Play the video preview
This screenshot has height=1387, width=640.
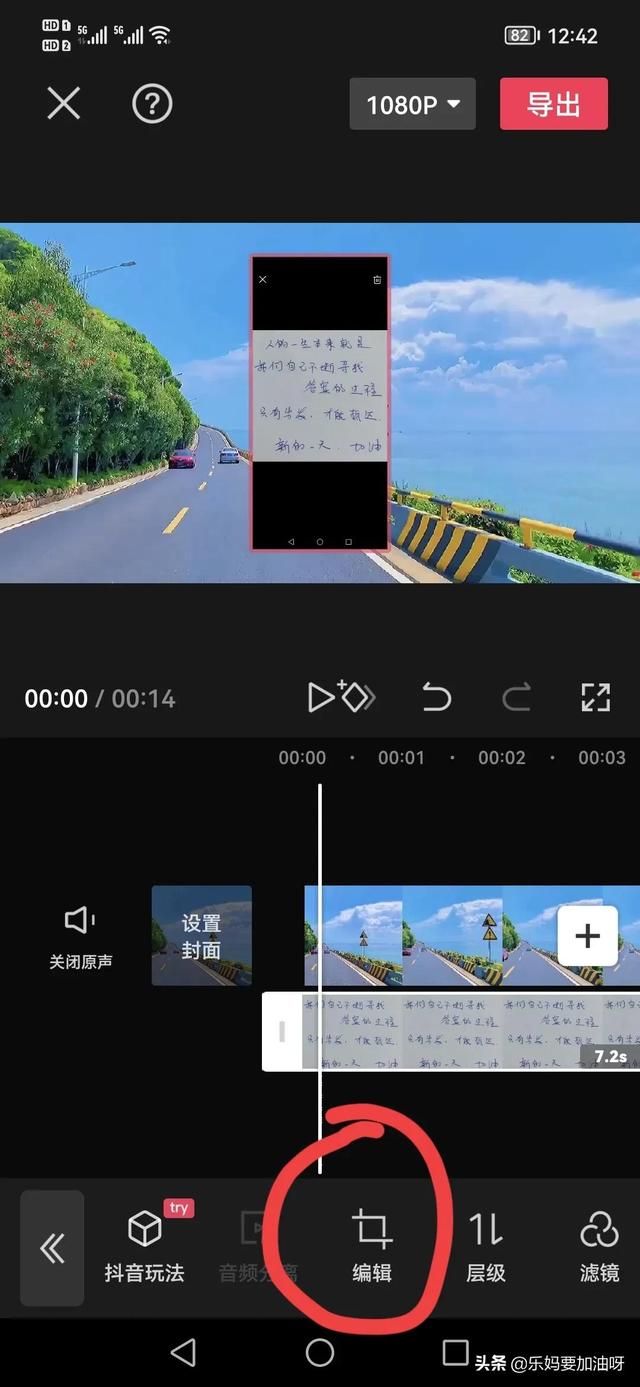(x=320, y=697)
